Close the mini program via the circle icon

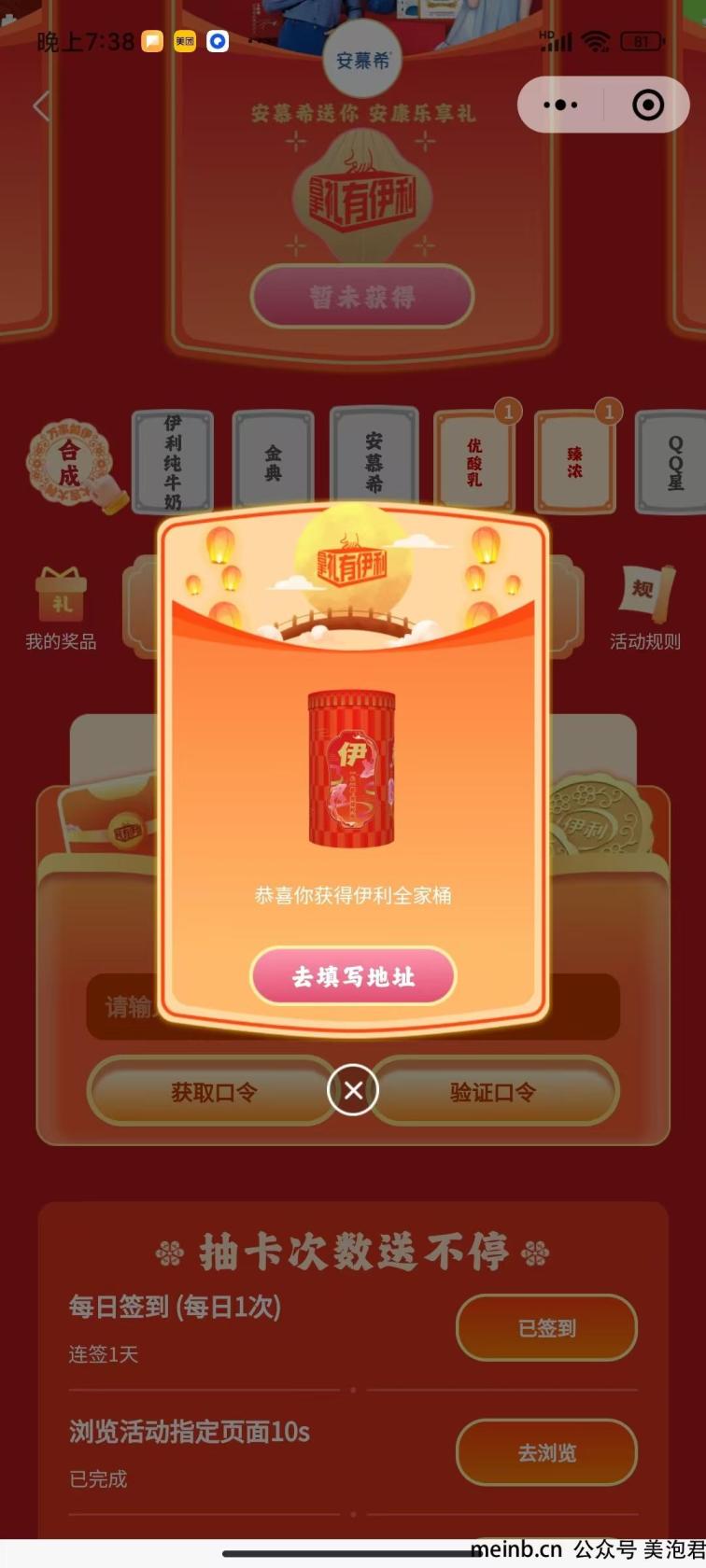click(x=647, y=105)
